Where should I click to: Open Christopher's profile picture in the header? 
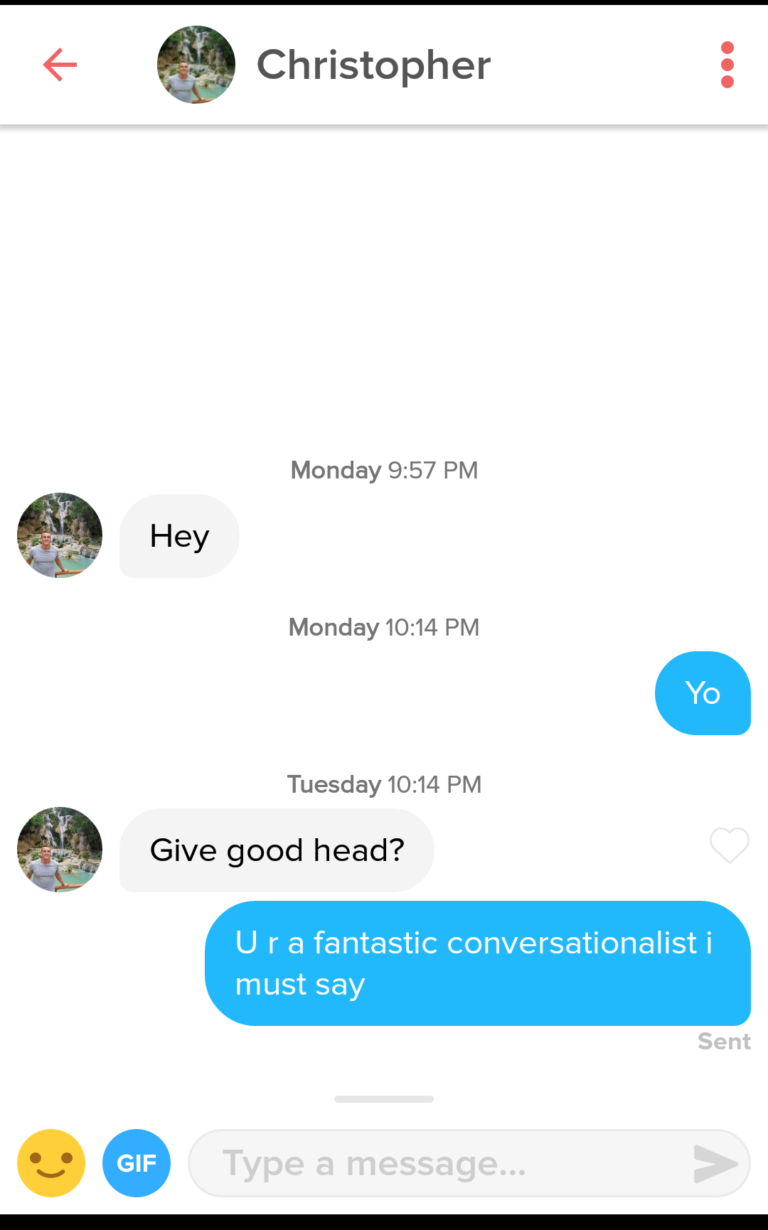[x=196, y=65]
